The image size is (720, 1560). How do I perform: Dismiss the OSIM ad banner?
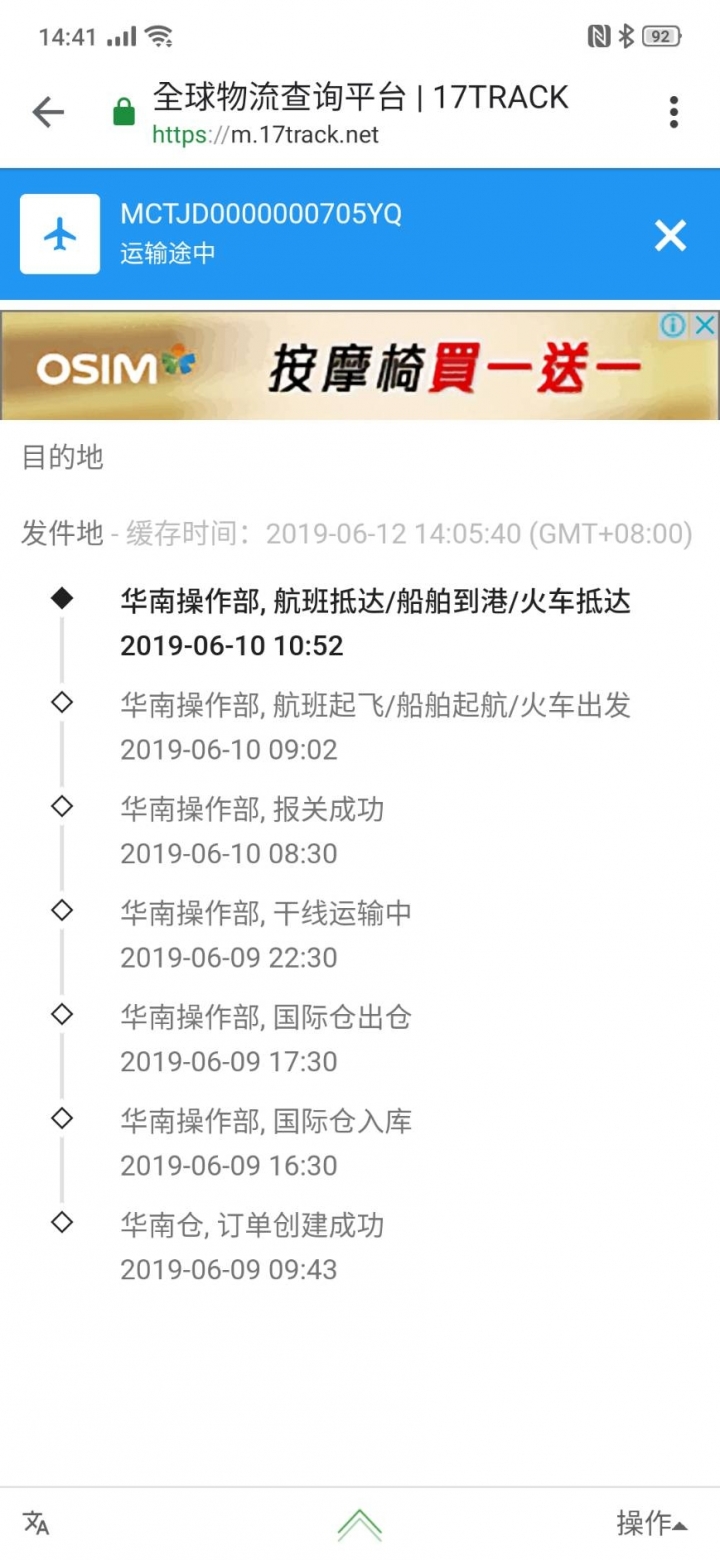coord(705,325)
